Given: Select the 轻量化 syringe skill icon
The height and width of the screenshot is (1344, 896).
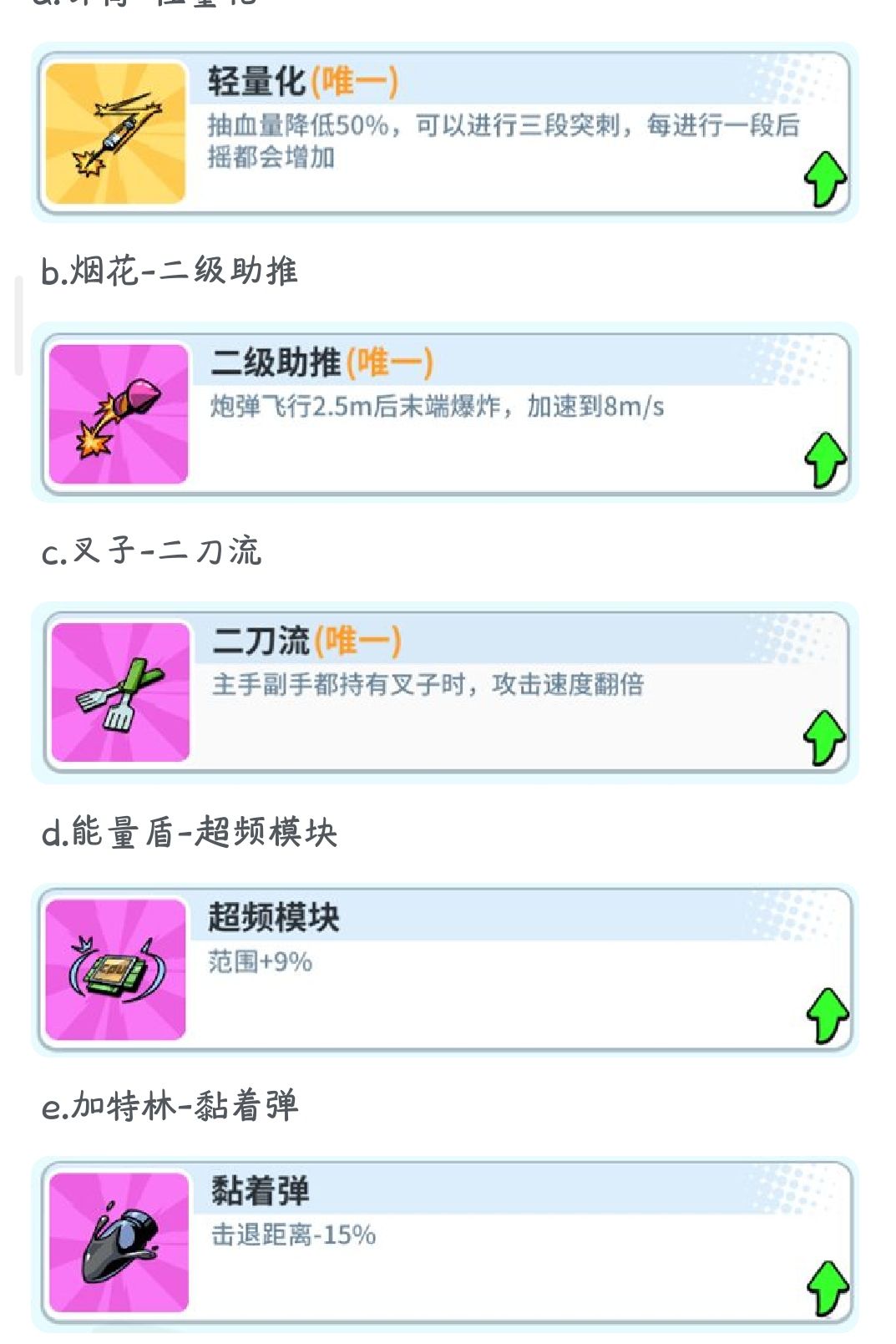Looking at the screenshot, I should [117, 134].
